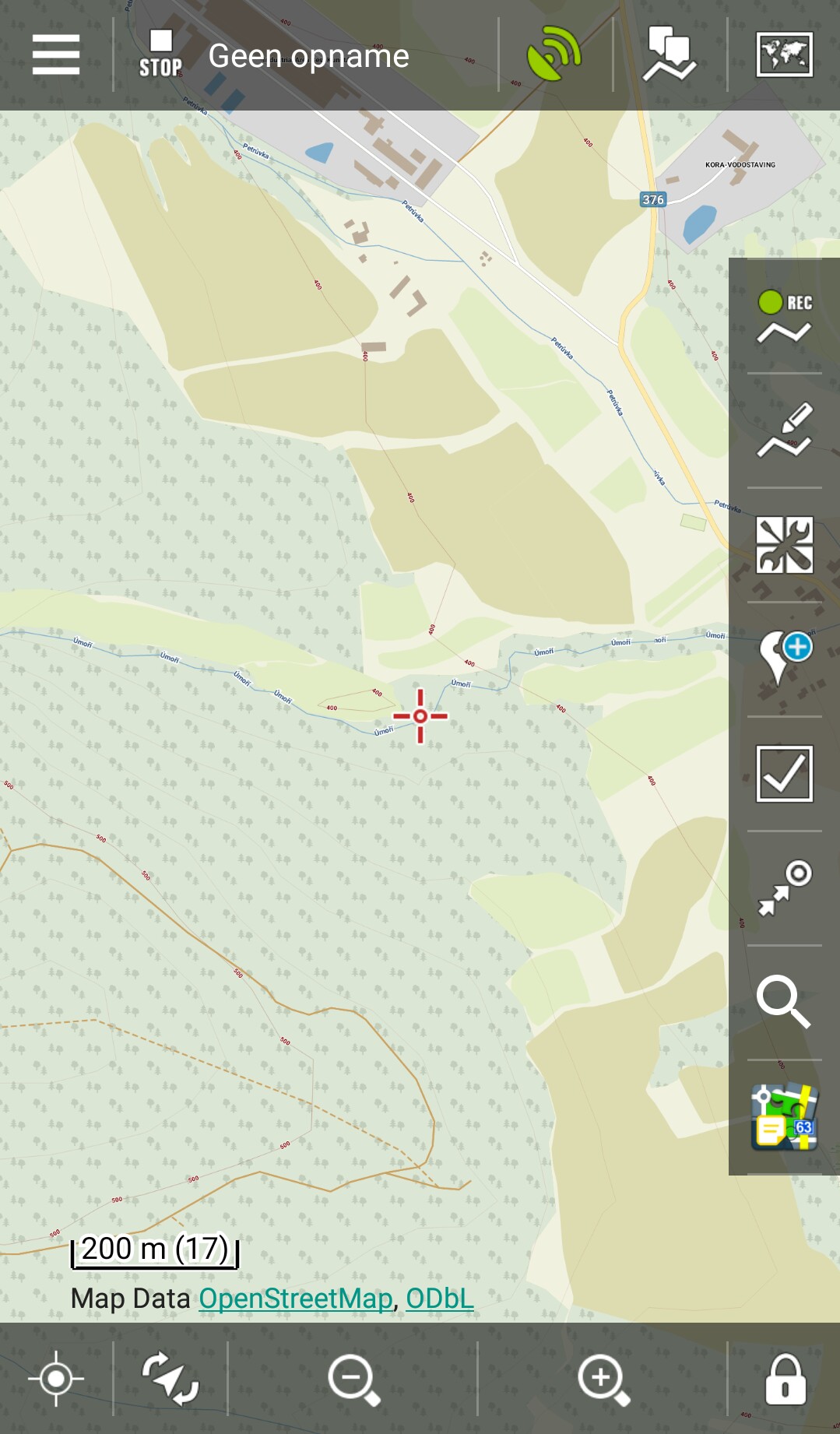
Task: Open the checkmark quick action
Action: (x=784, y=773)
